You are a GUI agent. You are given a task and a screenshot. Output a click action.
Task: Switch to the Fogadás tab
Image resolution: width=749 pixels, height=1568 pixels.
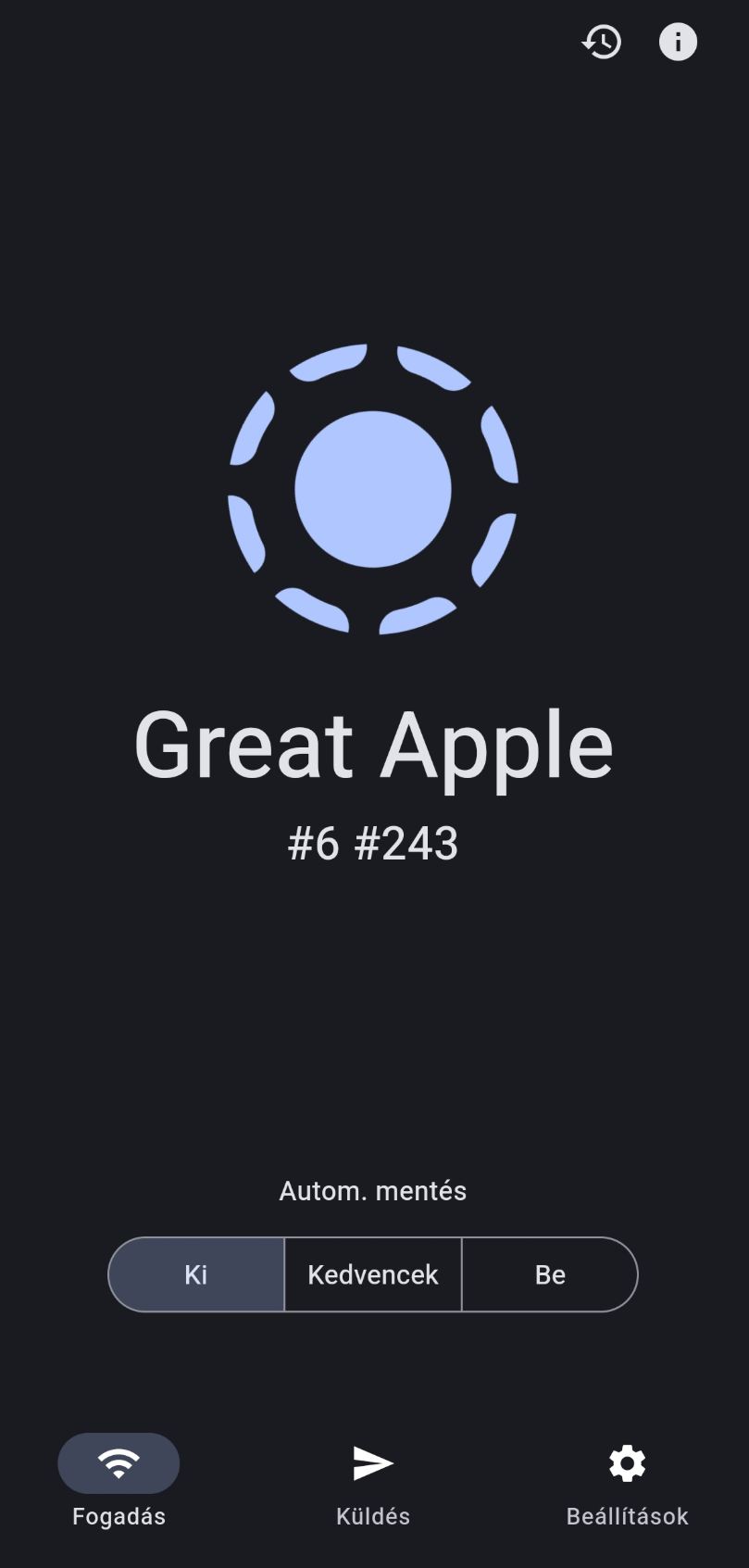(x=119, y=1480)
